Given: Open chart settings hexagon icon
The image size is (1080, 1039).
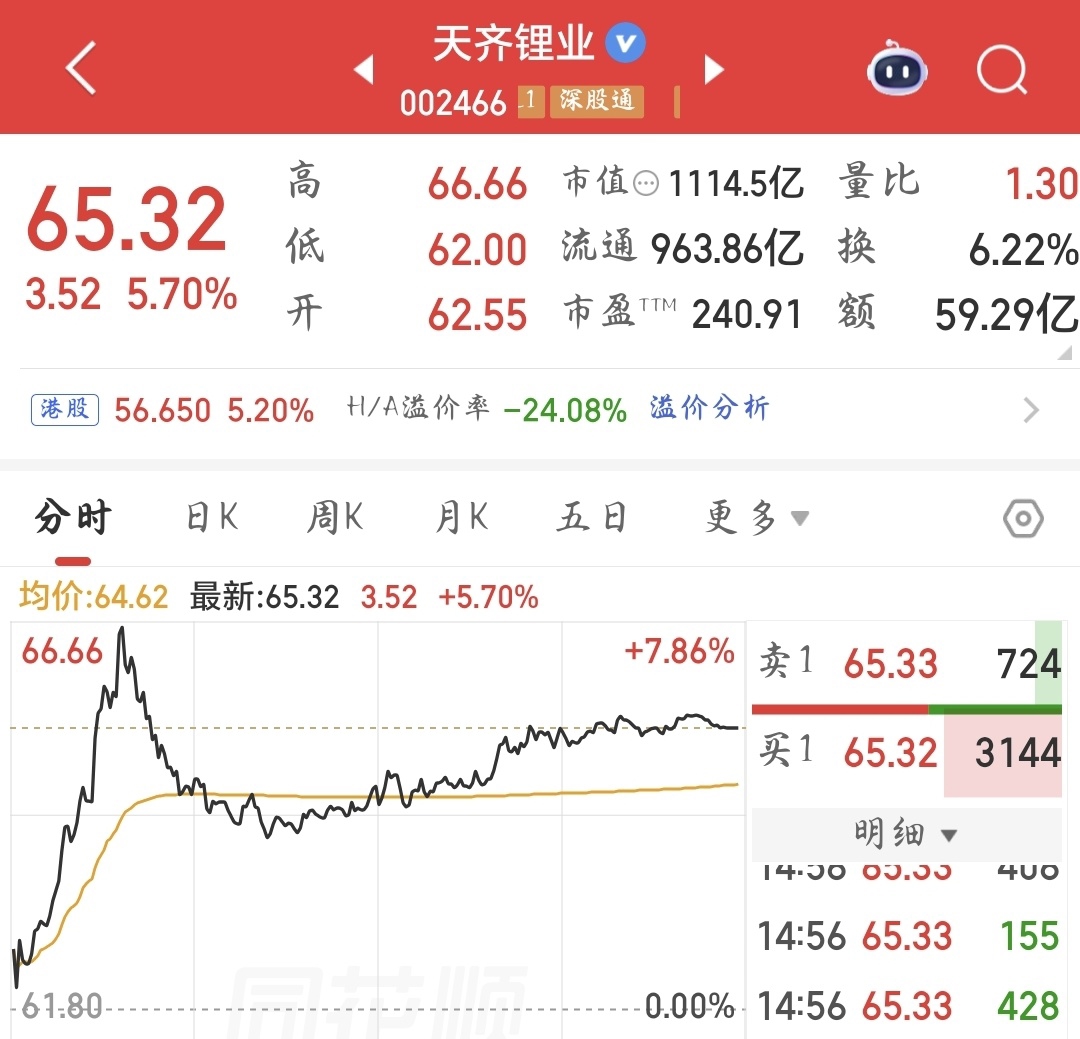Looking at the screenshot, I should [x=1023, y=519].
